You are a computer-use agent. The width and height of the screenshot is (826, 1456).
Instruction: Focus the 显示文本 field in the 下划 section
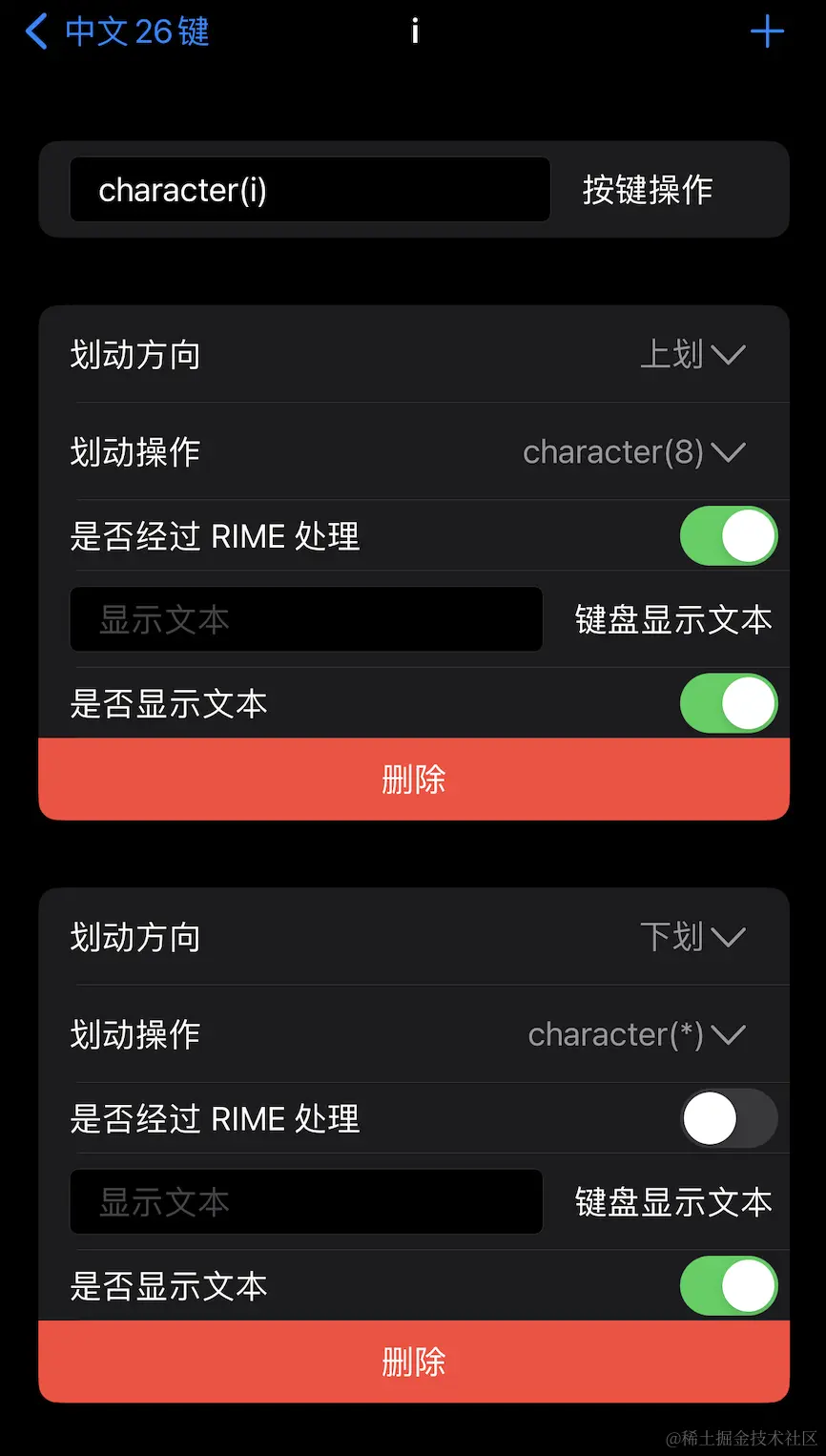click(x=306, y=1202)
